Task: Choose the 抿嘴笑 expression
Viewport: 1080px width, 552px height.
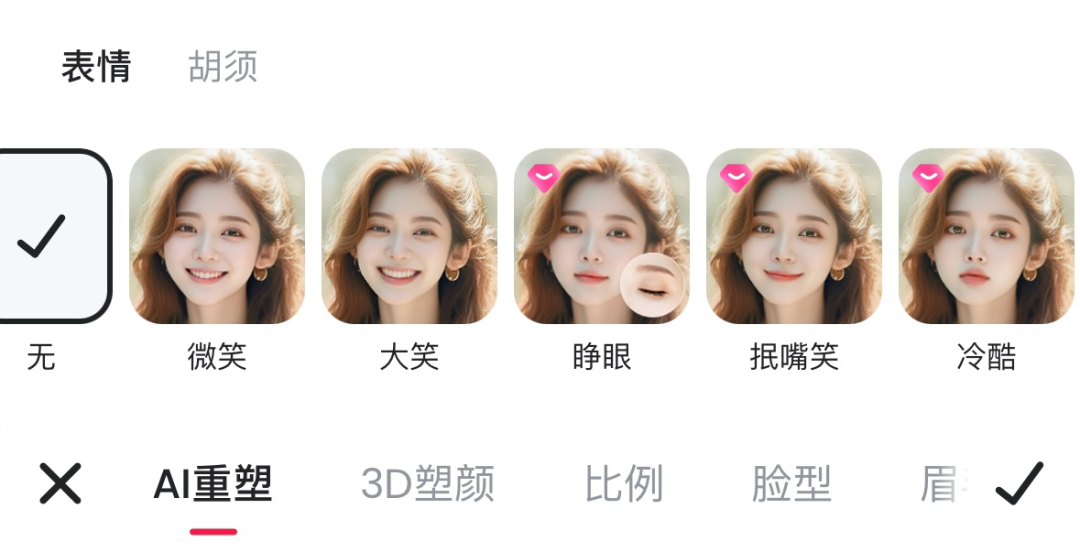Action: pos(794,236)
